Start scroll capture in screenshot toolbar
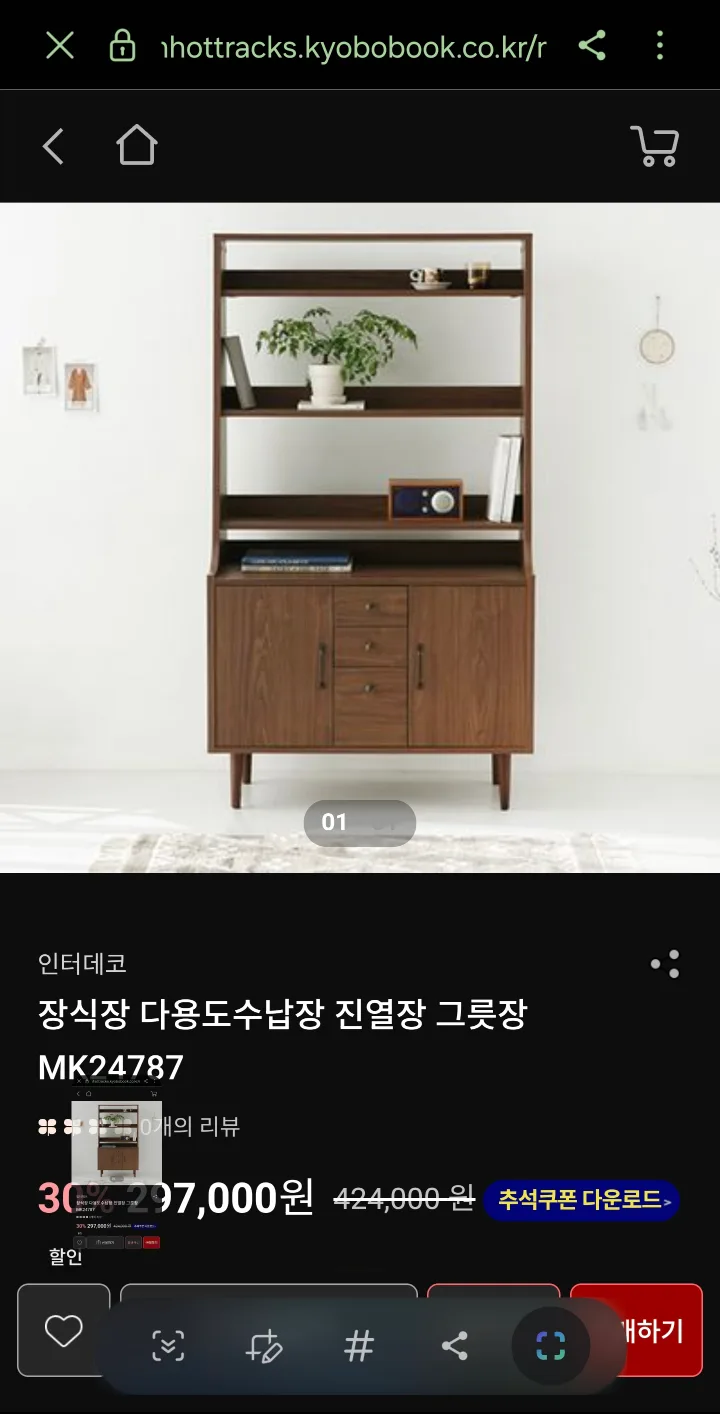Screen dimensions: 720x1414 point(168,1346)
